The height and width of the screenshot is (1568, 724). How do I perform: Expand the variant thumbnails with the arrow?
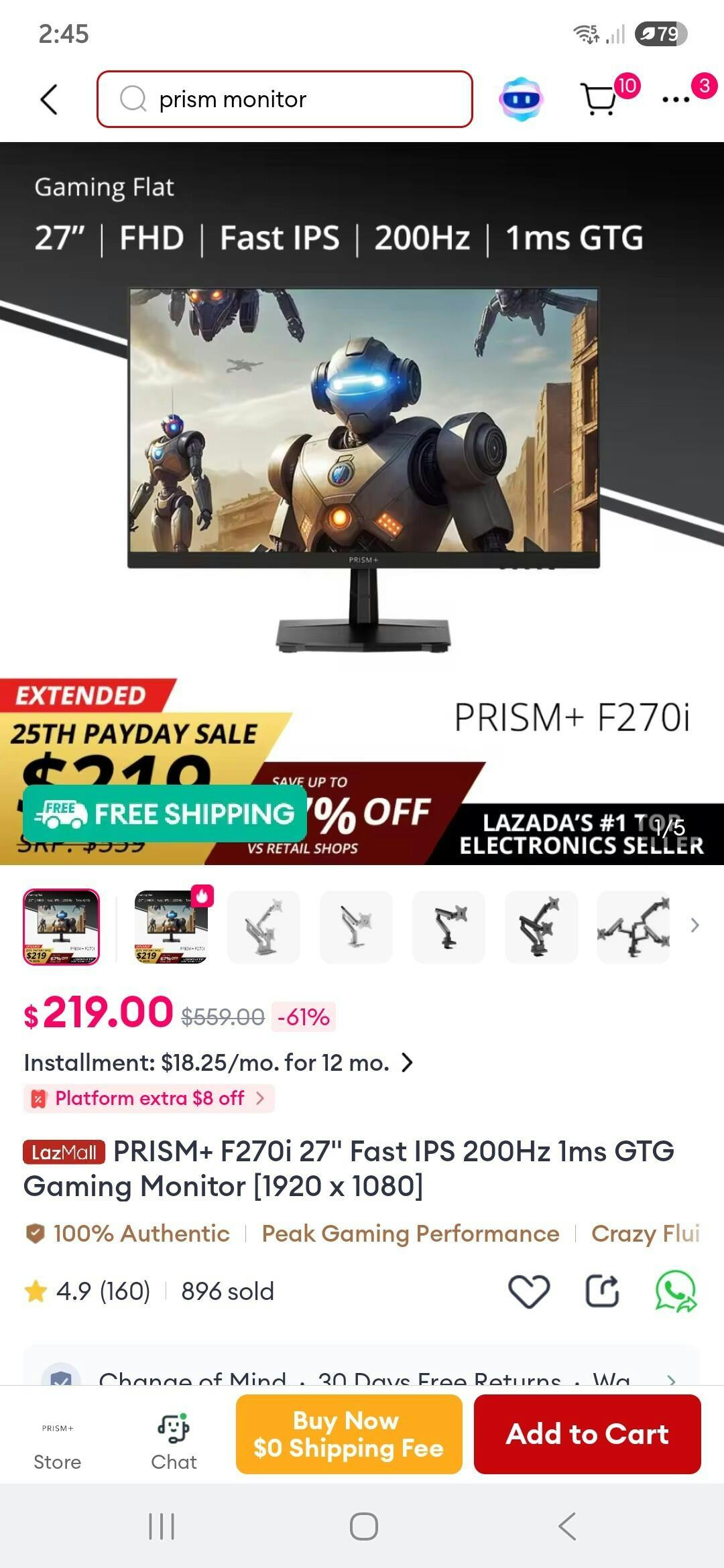point(695,926)
